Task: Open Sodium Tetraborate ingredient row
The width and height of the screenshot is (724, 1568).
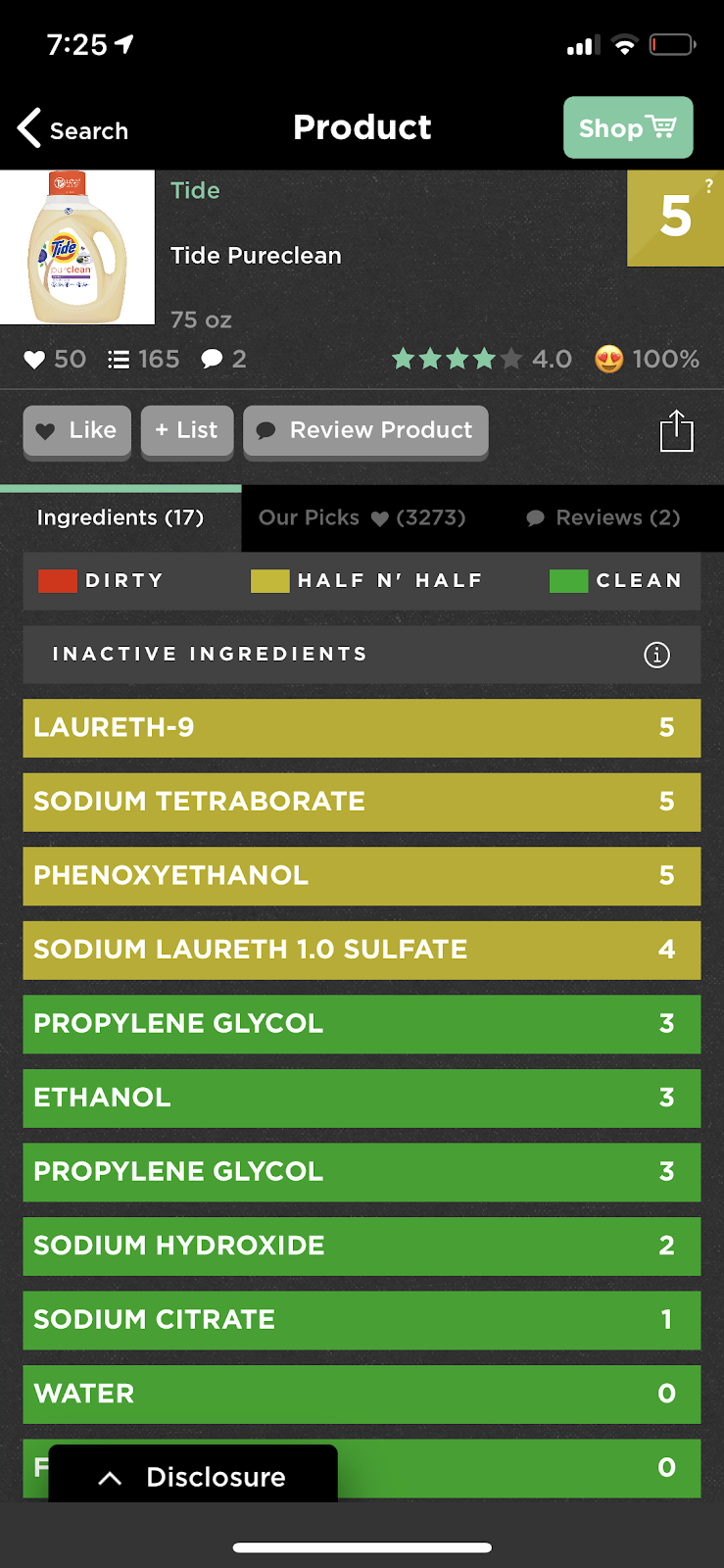Action: point(362,802)
